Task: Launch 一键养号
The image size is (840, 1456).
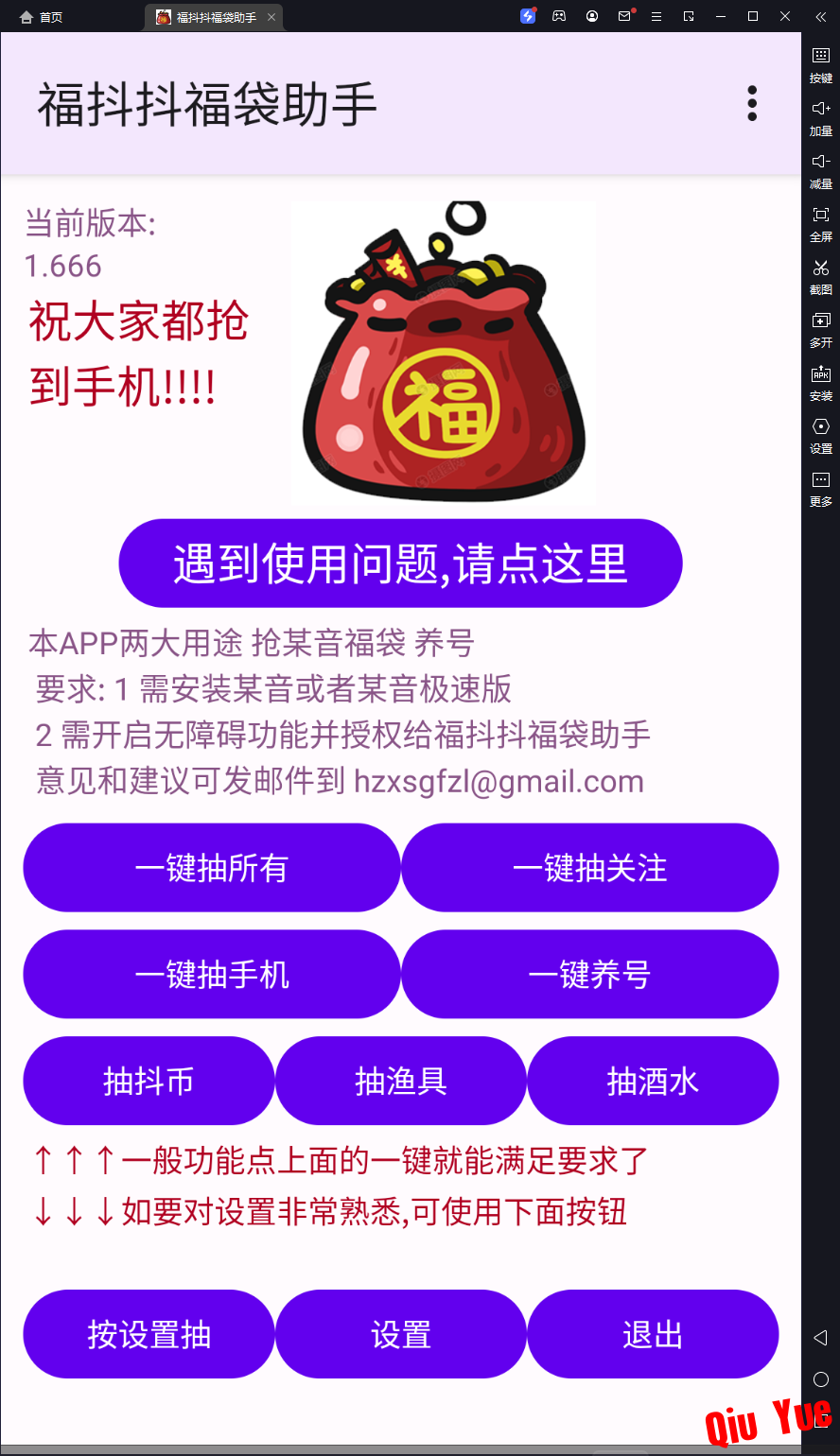Action: tap(589, 975)
